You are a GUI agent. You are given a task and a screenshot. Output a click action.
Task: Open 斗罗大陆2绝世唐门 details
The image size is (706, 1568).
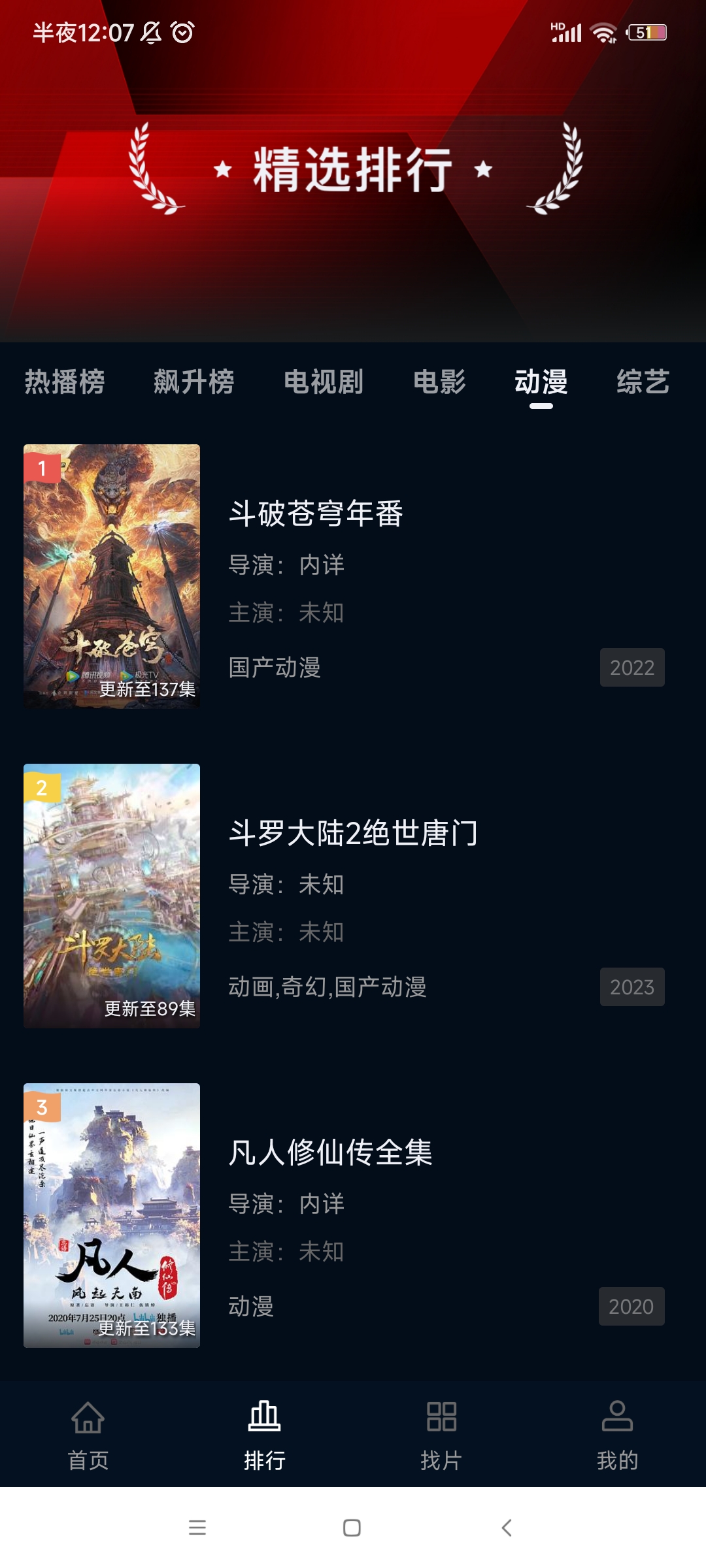[353, 833]
